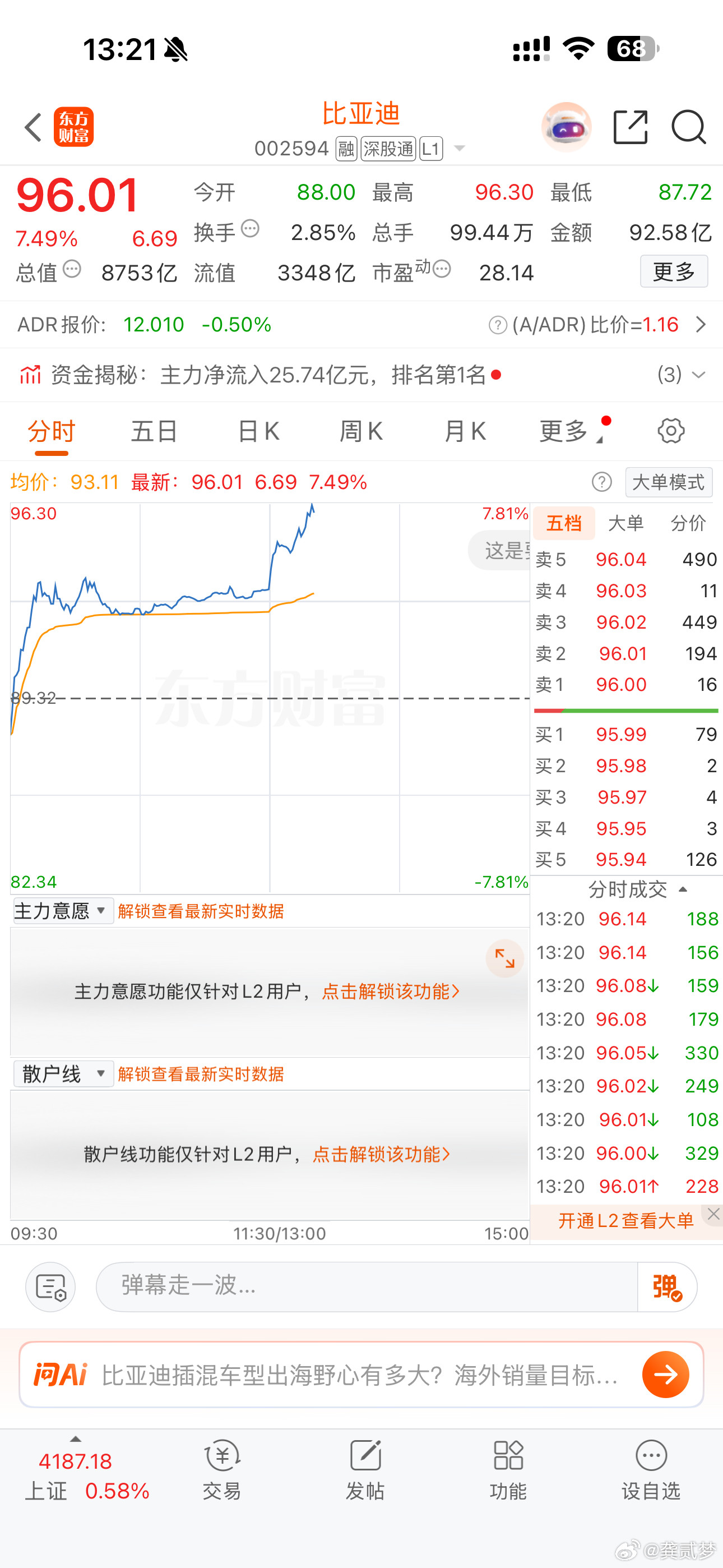
Task: Open the chart settings gear
Action: 670,430
